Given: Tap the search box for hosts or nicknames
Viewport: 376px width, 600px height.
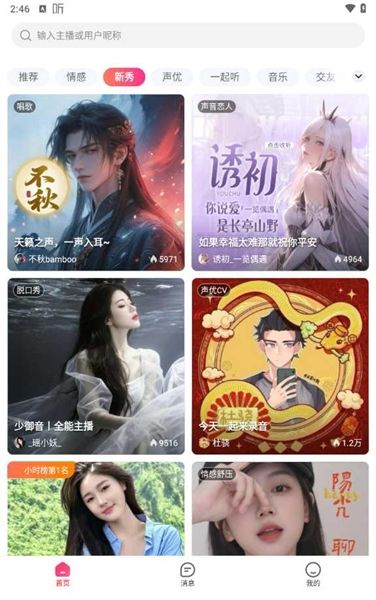Looking at the screenshot, I should [x=188, y=36].
